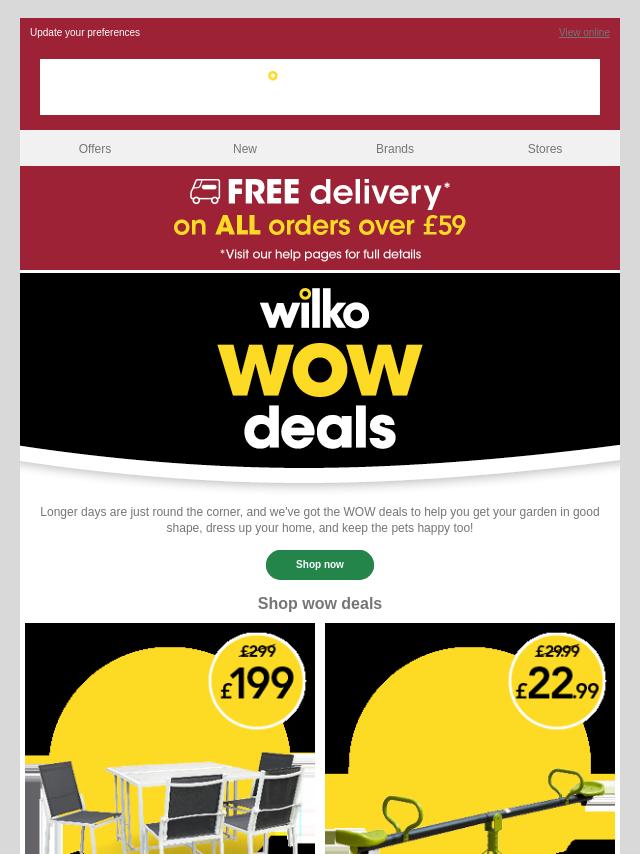The width and height of the screenshot is (640, 854).
Task: Open the Stores navigation link
Action: [545, 149]
